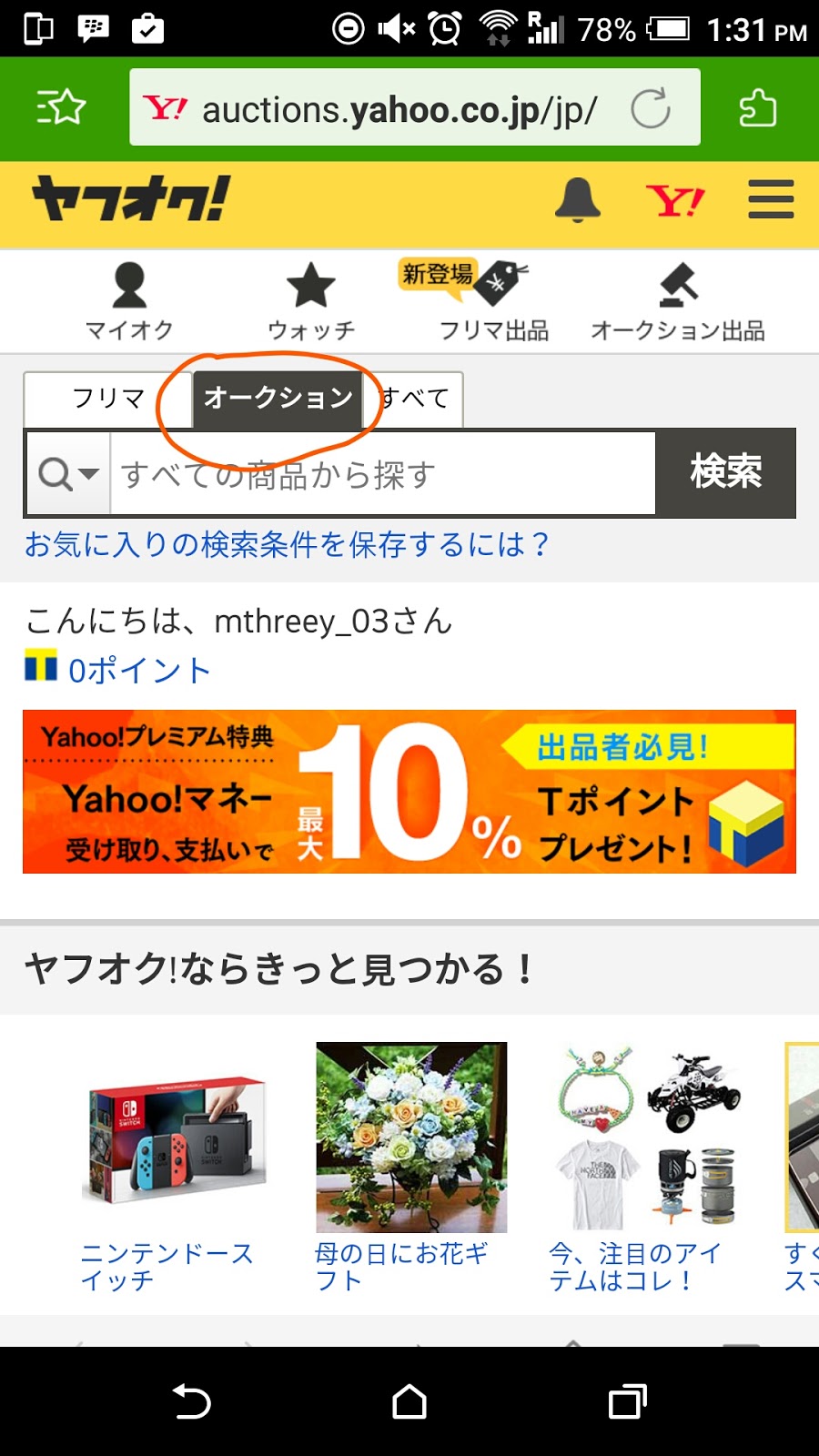This screenshot has height=1456, width=819.
Task: Select オークション出品 to start an auction
Action: [678, 302]
